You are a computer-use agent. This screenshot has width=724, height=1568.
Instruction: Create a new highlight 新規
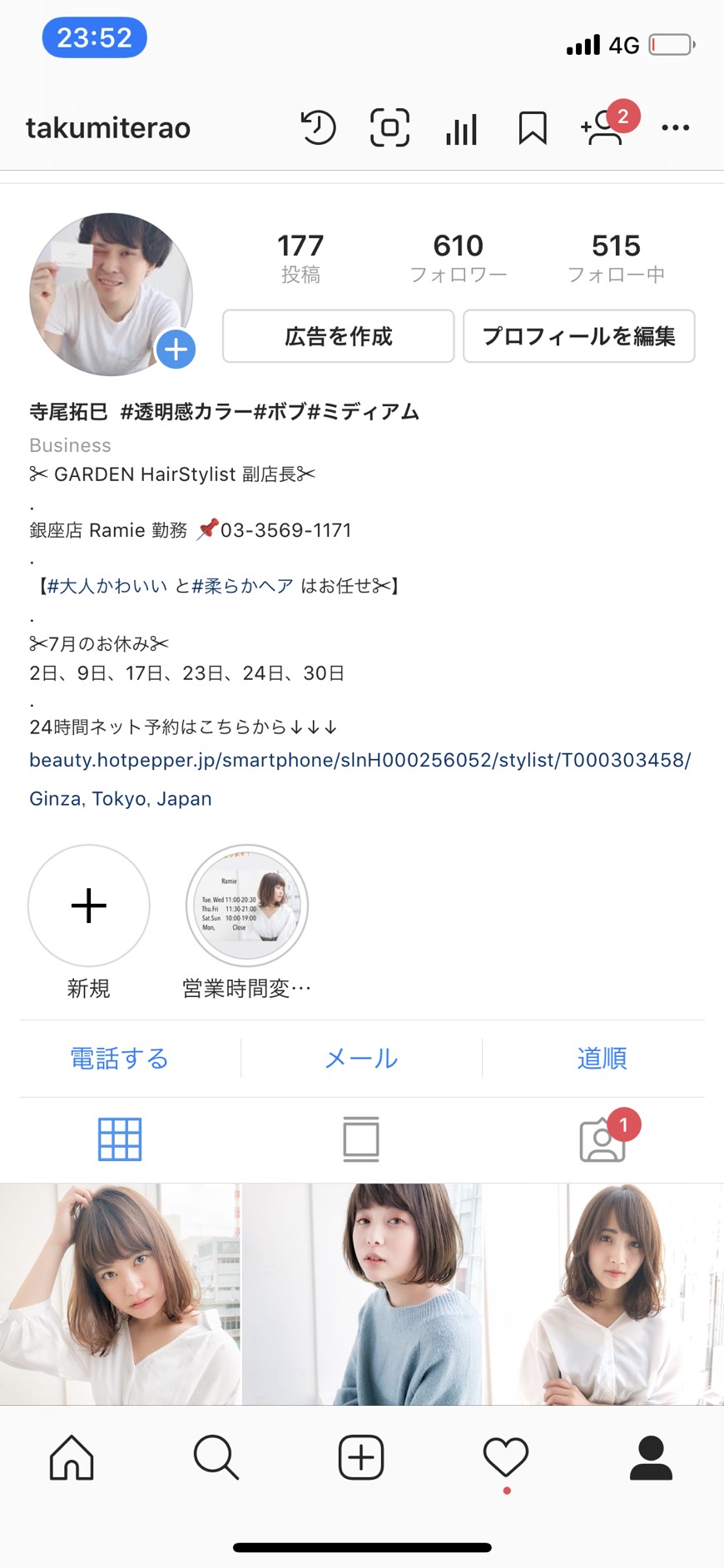89,906
